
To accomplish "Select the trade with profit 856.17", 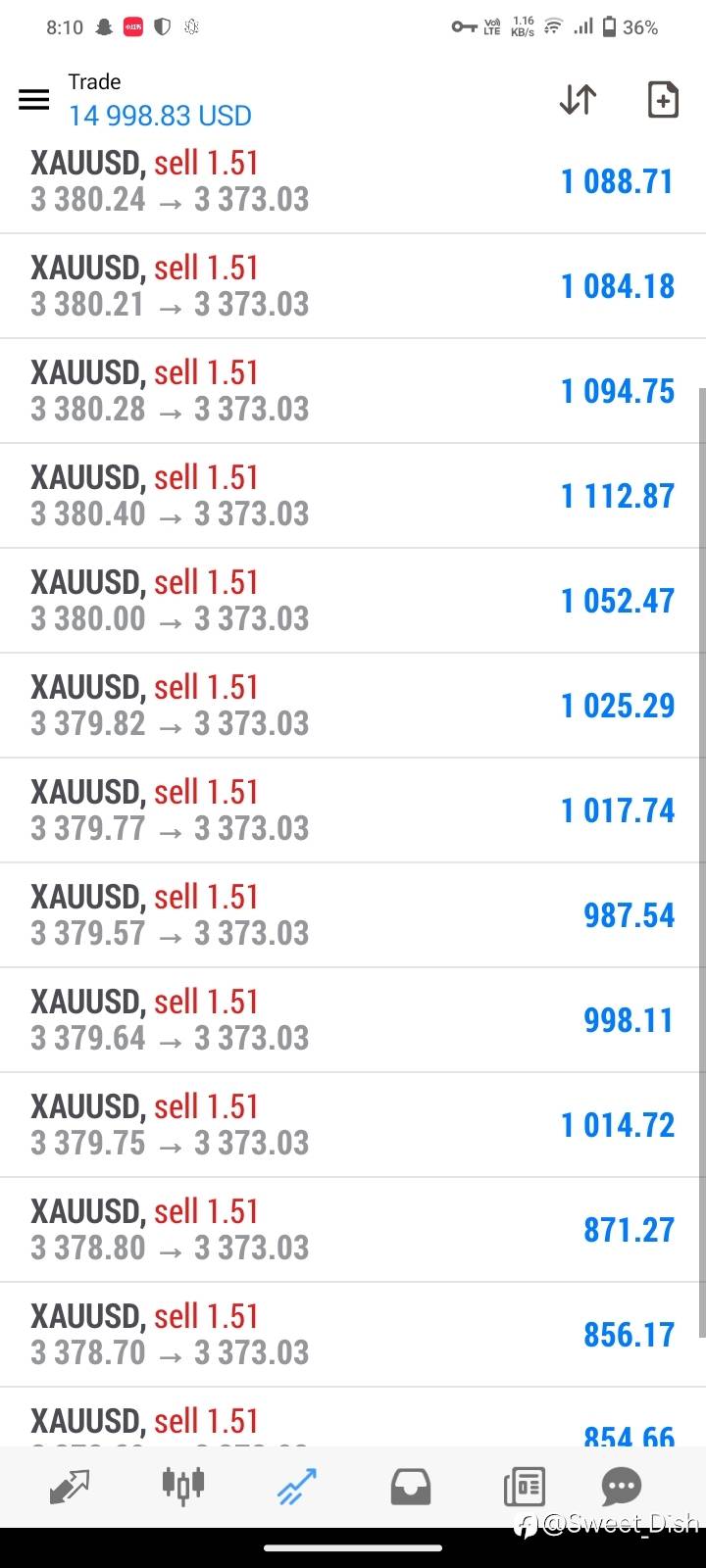I will click(x=353, y=1335).
